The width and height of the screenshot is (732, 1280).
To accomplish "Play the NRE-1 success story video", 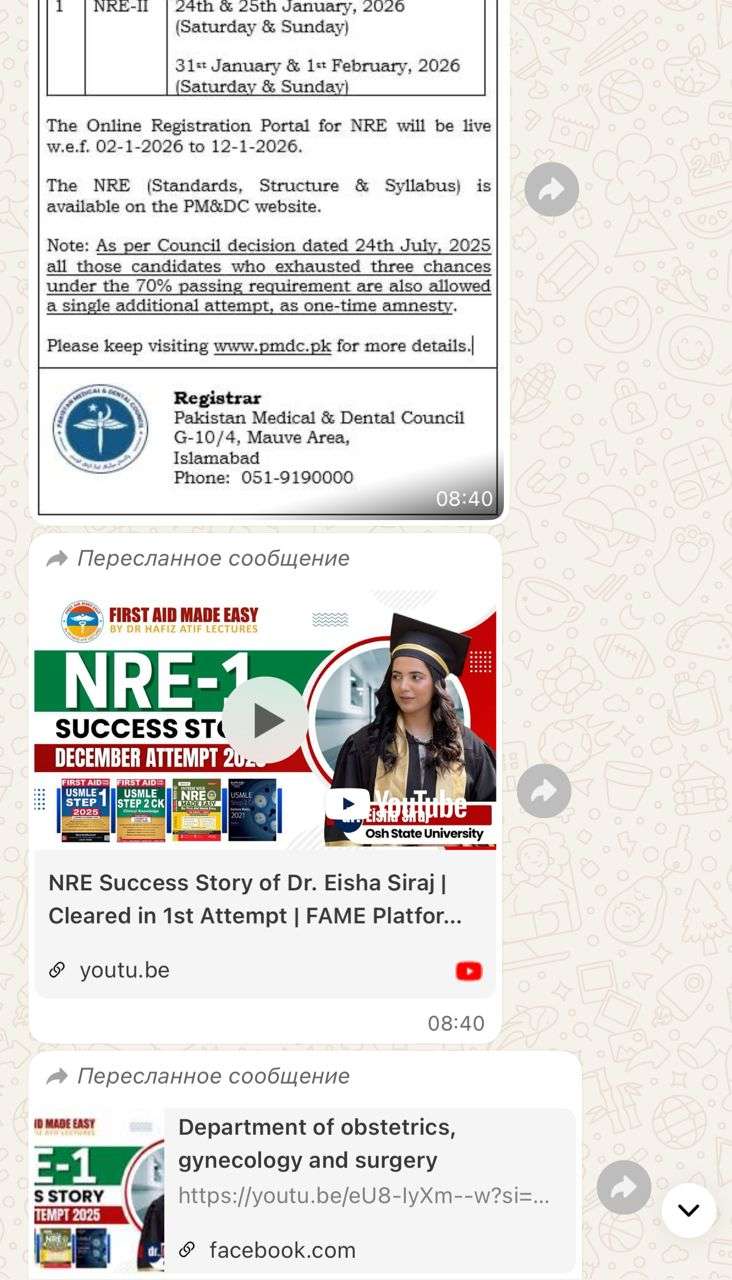I will click(265, 720).
